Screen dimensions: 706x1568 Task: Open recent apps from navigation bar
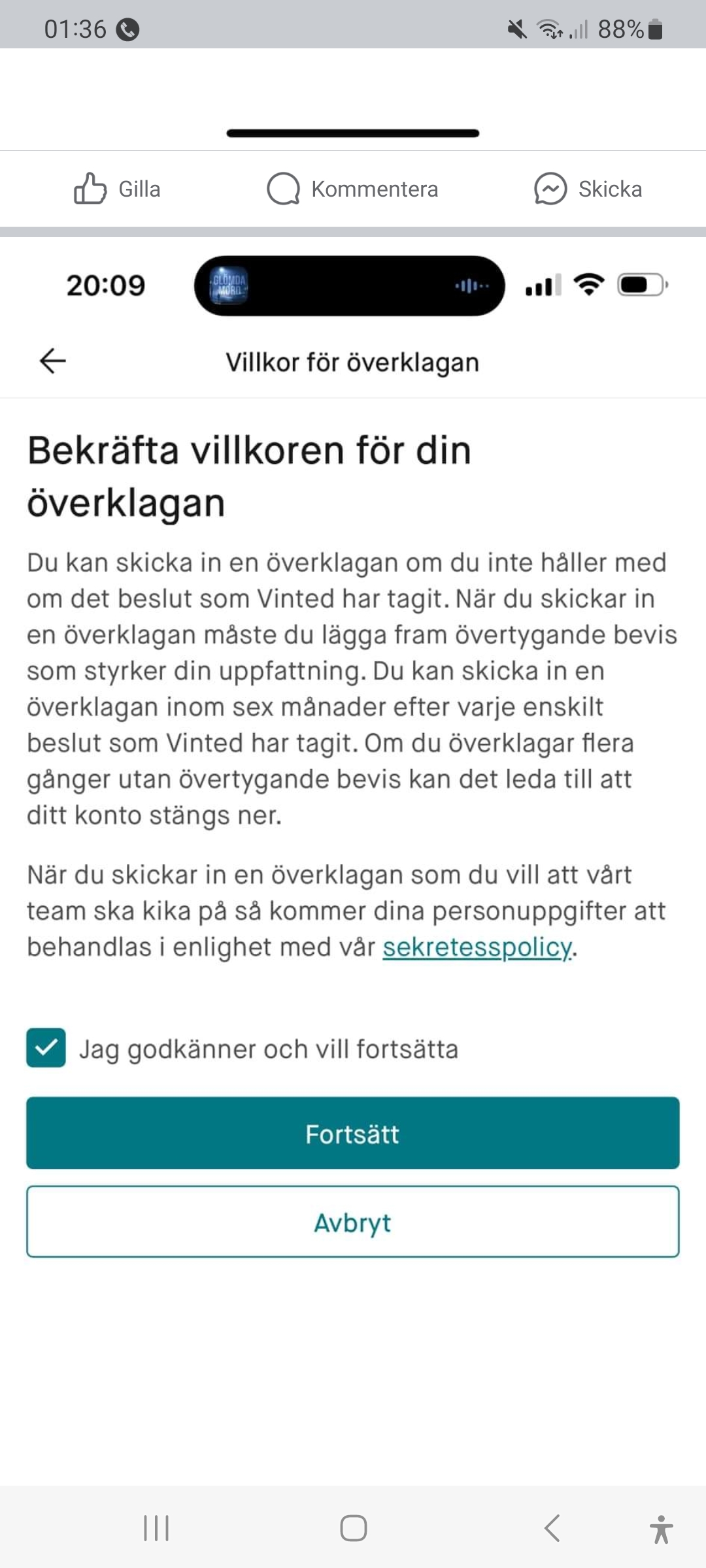point(156,1528)
